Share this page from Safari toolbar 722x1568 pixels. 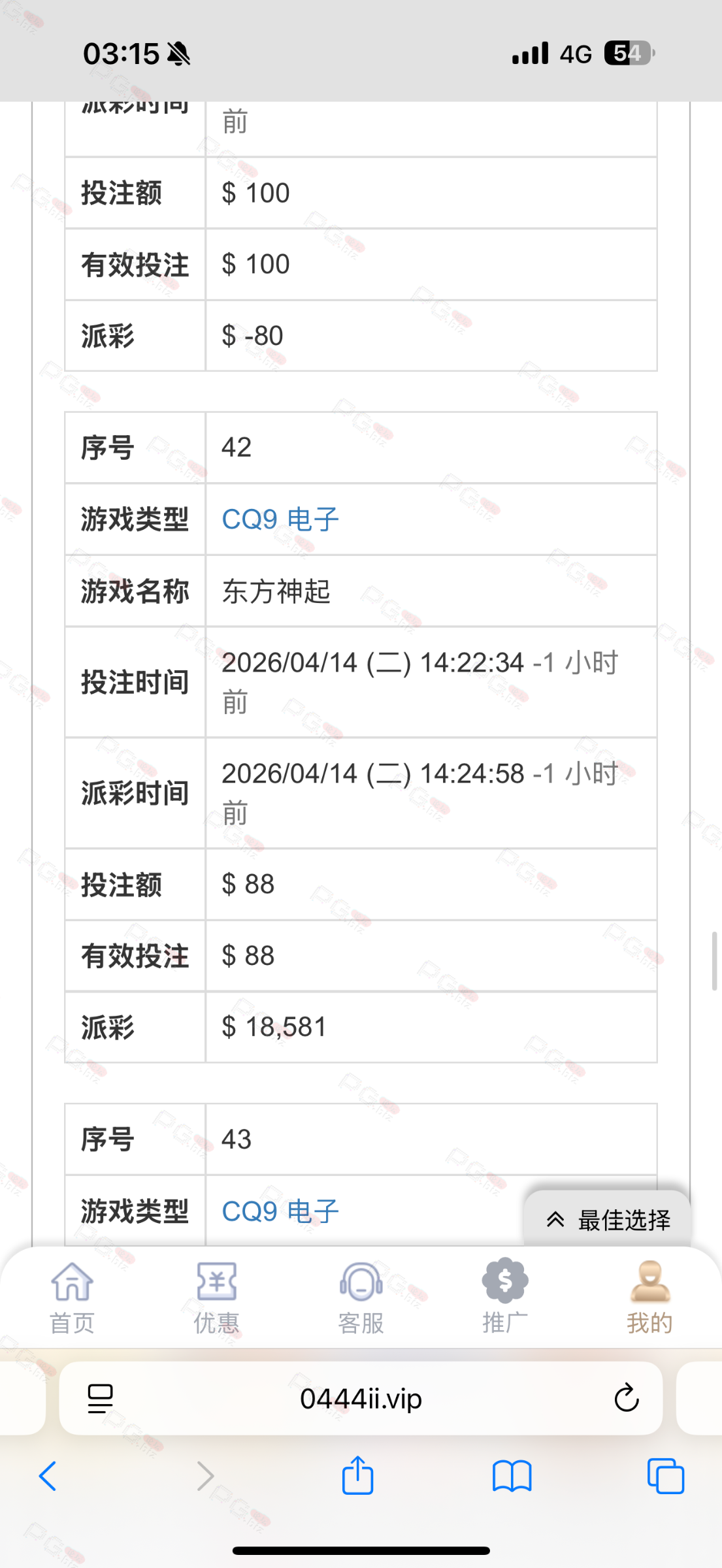pos(358,1476)
